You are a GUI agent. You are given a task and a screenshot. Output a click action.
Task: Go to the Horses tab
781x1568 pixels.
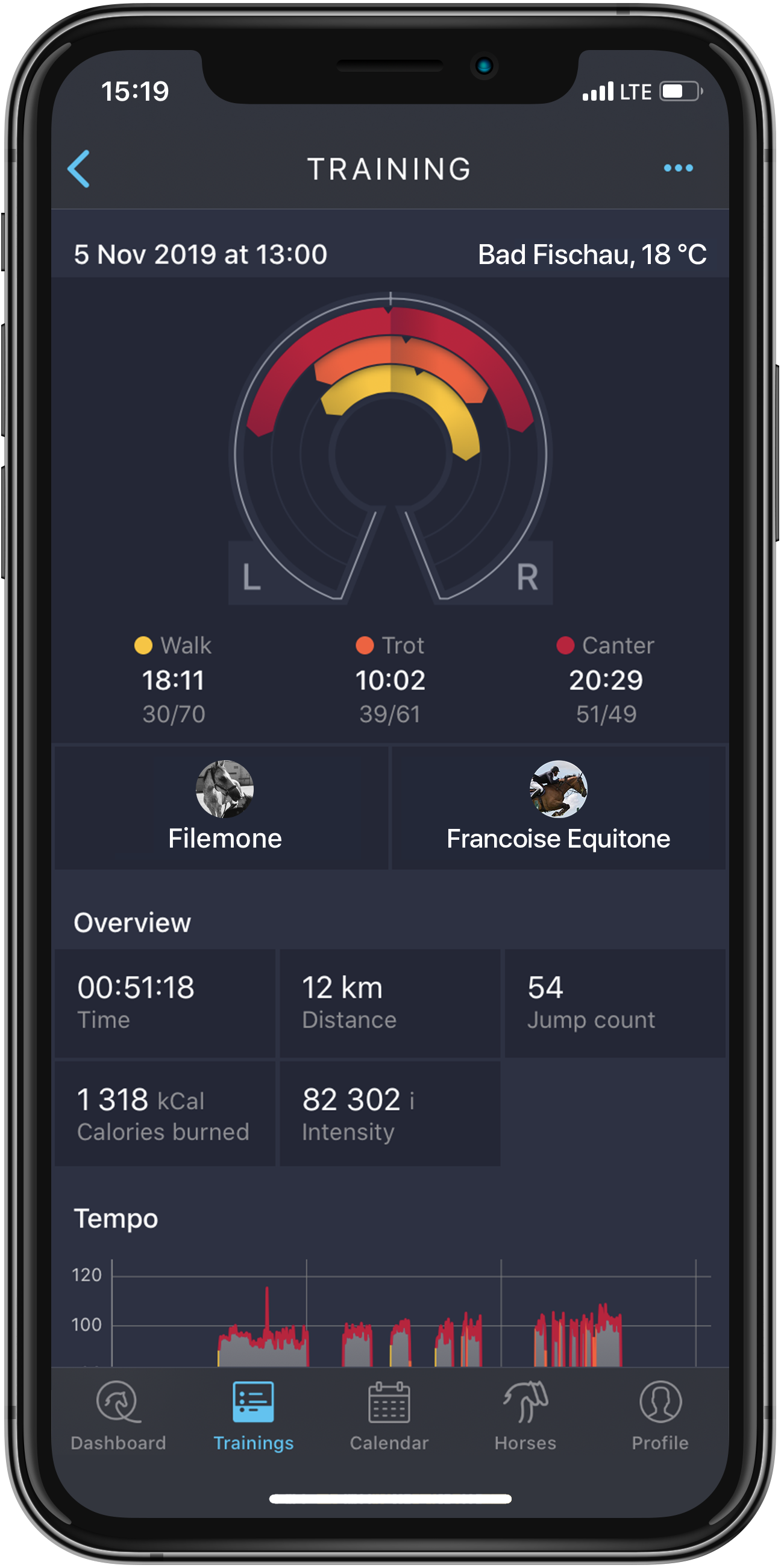[525, 1416]
